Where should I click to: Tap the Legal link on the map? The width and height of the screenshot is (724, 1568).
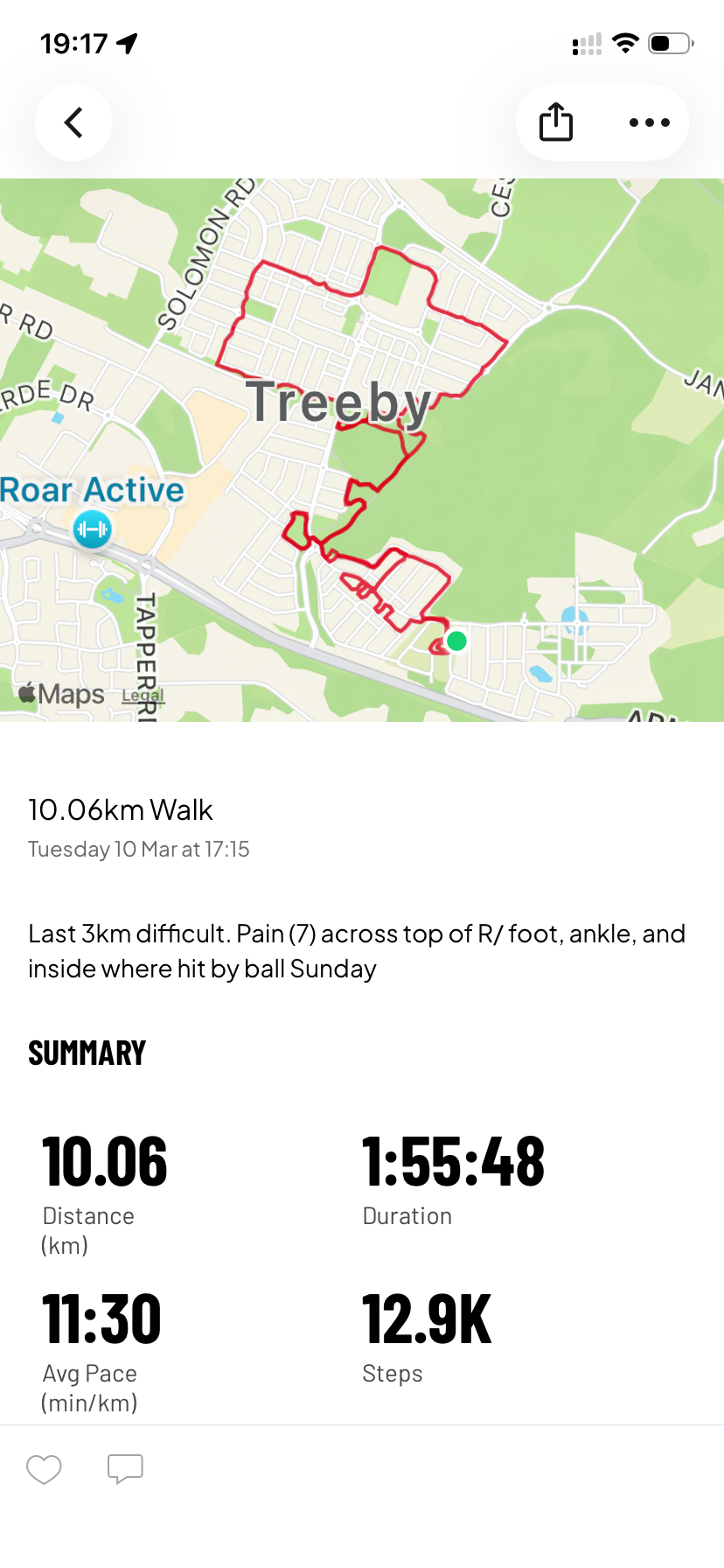[x=143, y=696]
